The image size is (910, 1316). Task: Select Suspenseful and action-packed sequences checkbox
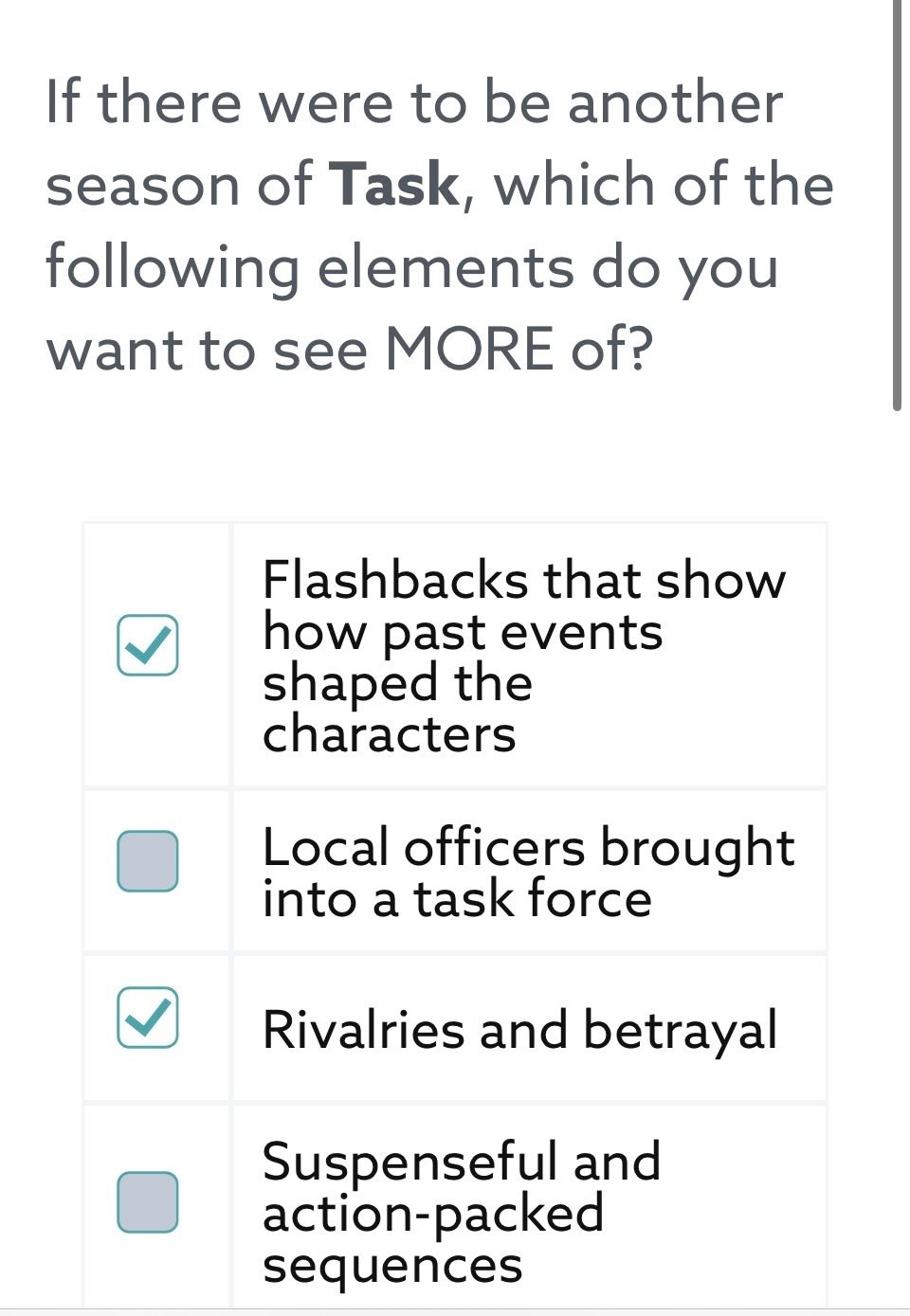point(147,1201)
